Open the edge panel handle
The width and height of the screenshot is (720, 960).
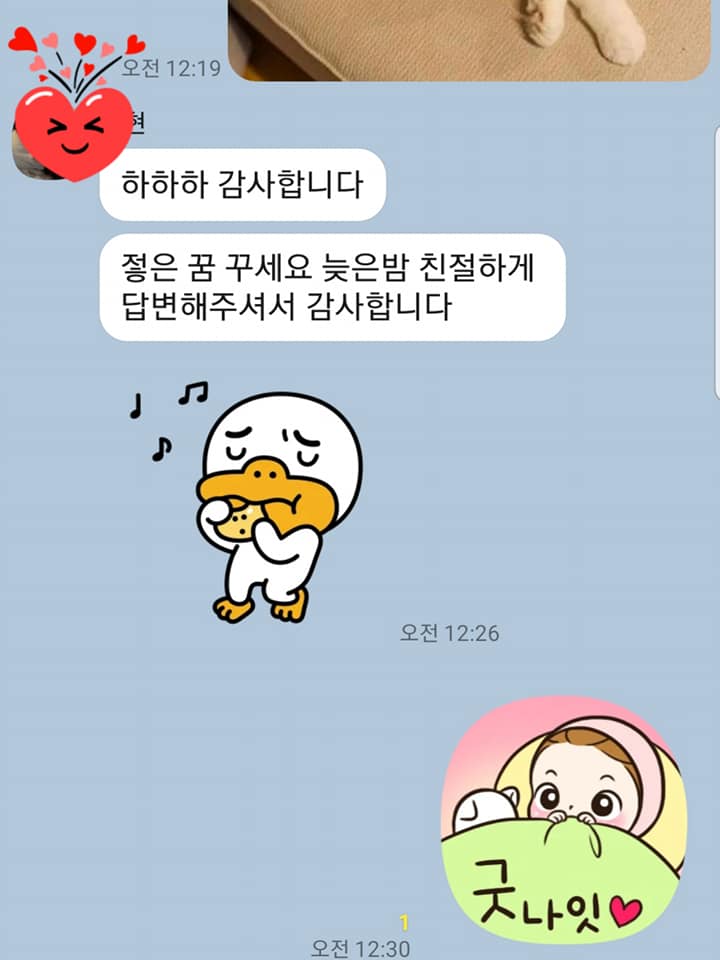(x=715, y=262)
